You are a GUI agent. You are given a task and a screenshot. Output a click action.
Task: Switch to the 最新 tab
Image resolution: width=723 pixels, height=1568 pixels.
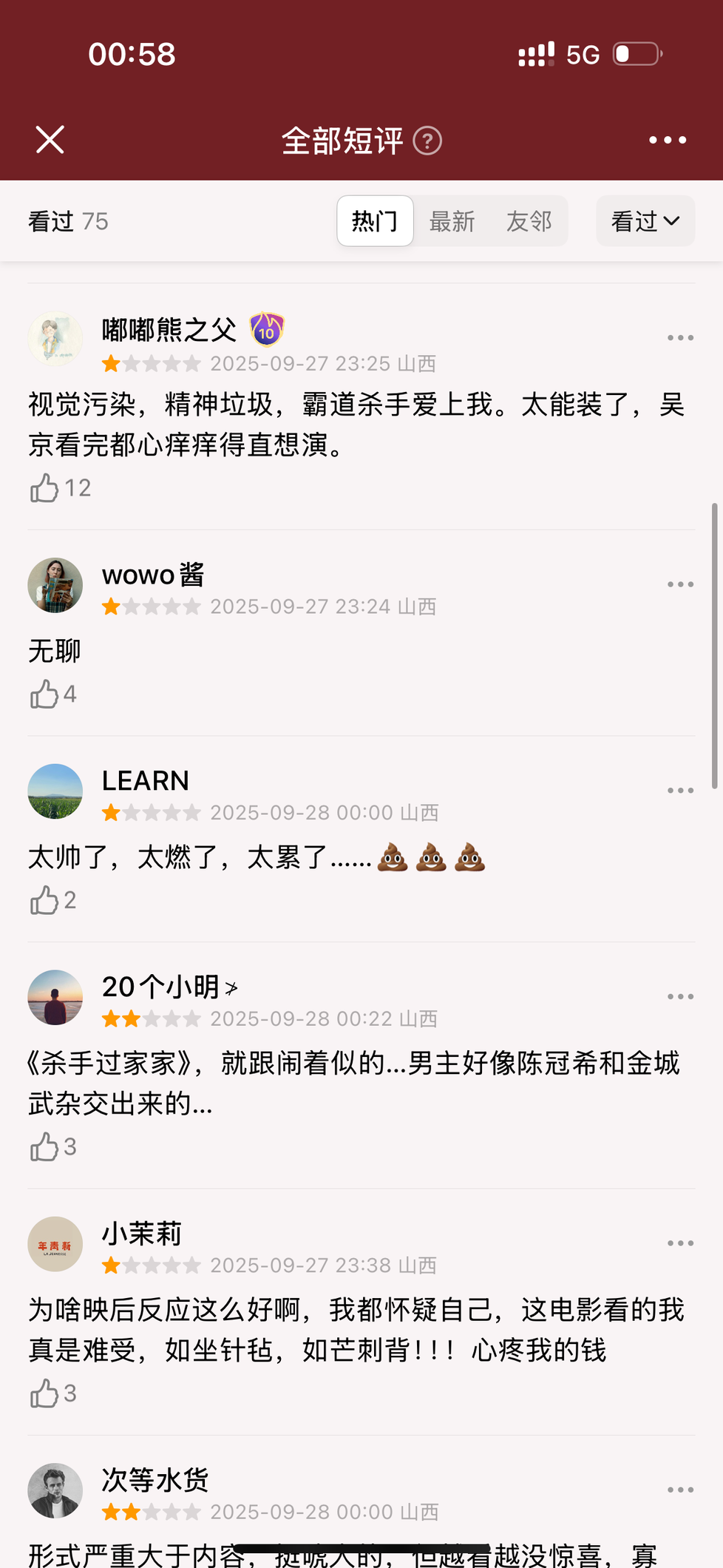tap(452, 221)
